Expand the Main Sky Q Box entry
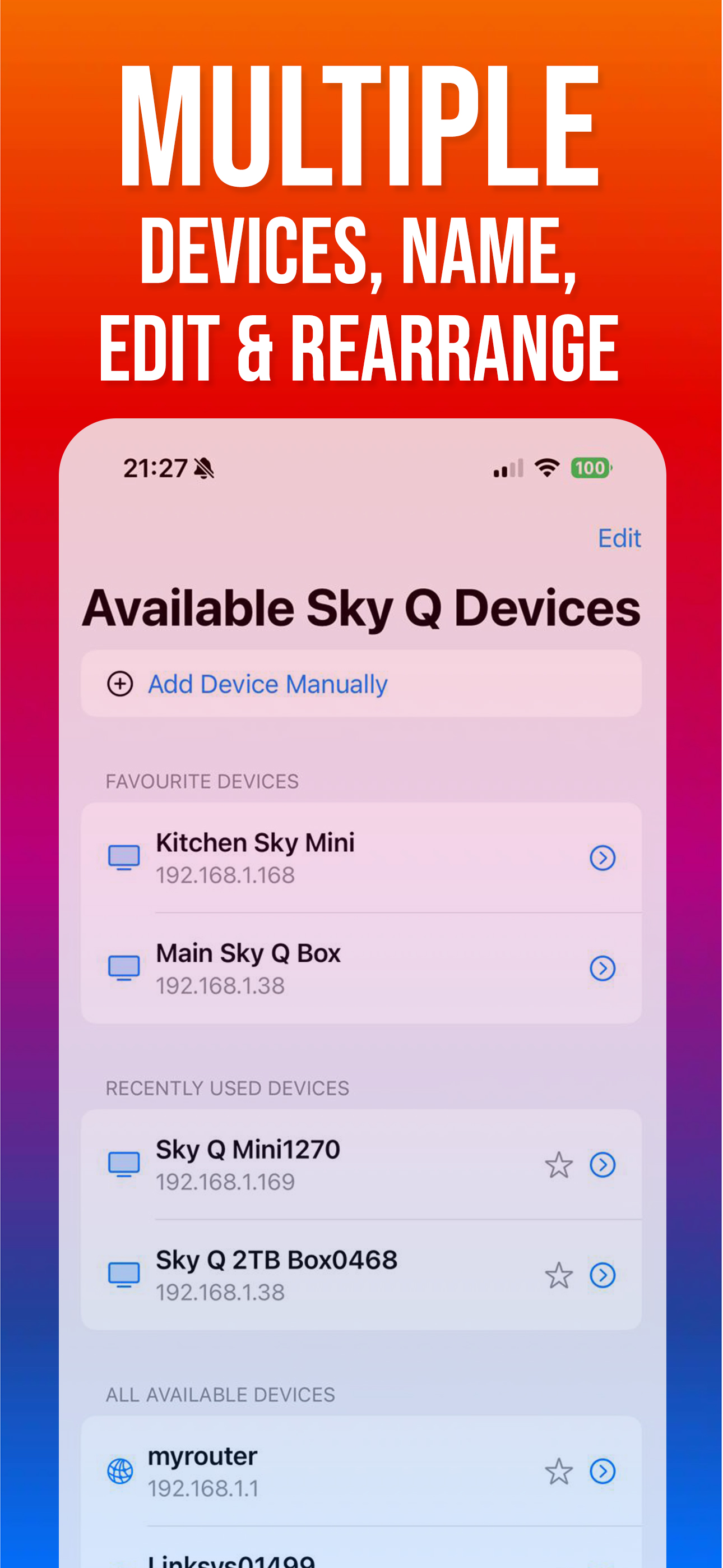 click(602, 968)
